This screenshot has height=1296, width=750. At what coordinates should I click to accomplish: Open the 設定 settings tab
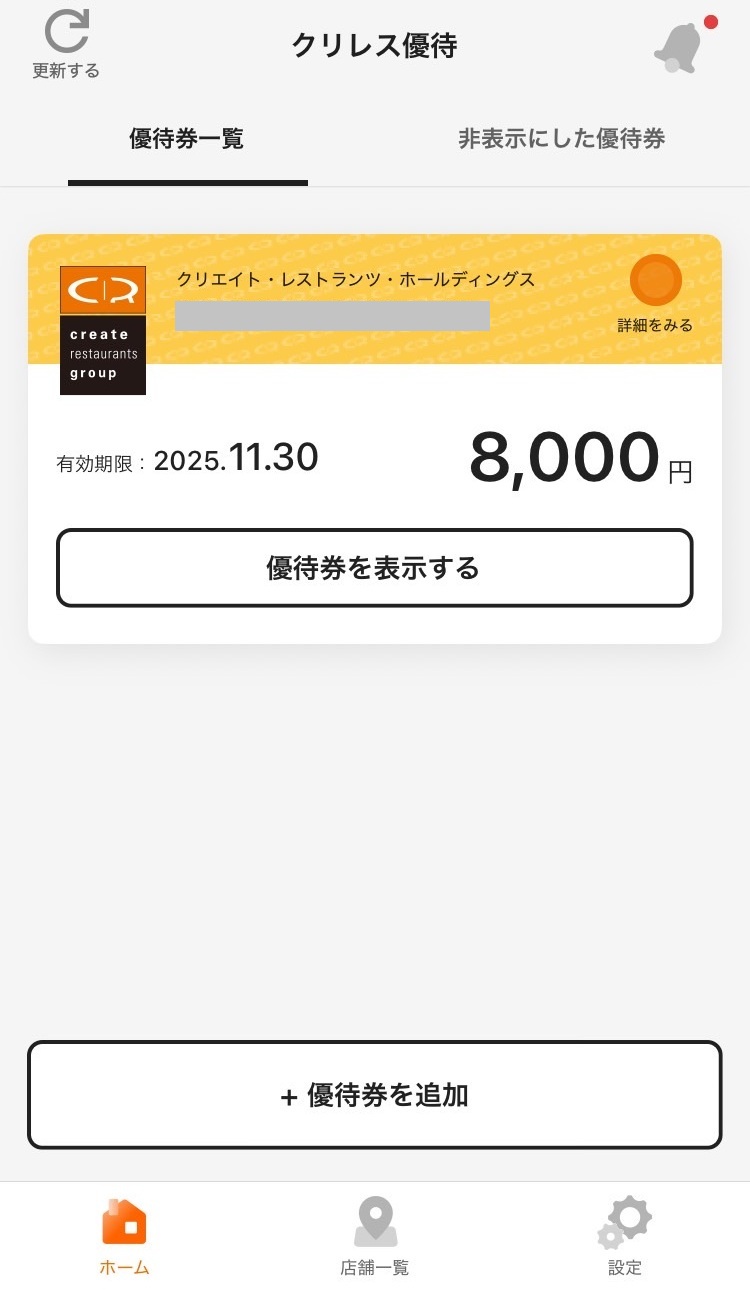625,1237
